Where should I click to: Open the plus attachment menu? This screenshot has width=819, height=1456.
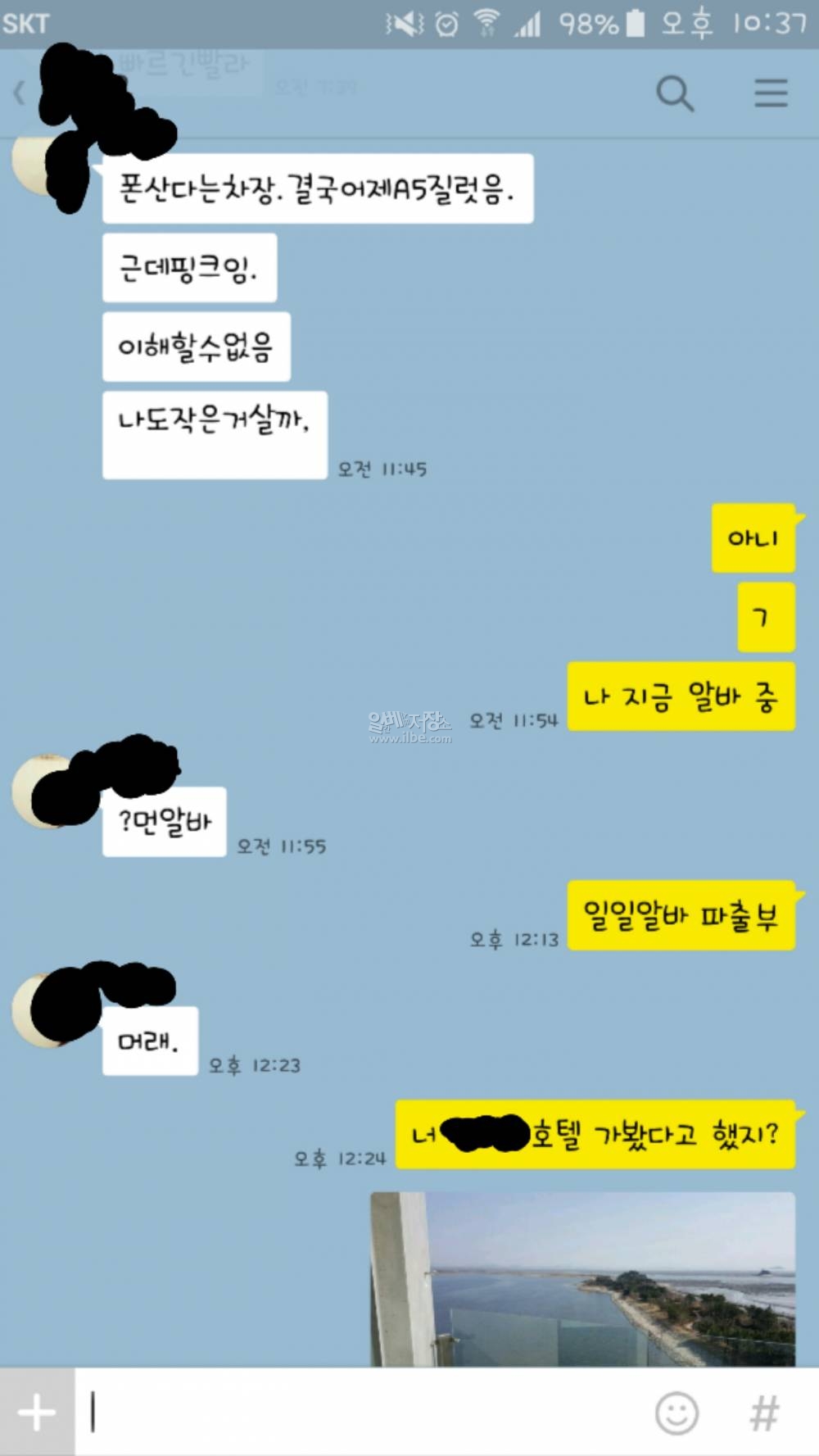coord(37,1413)
